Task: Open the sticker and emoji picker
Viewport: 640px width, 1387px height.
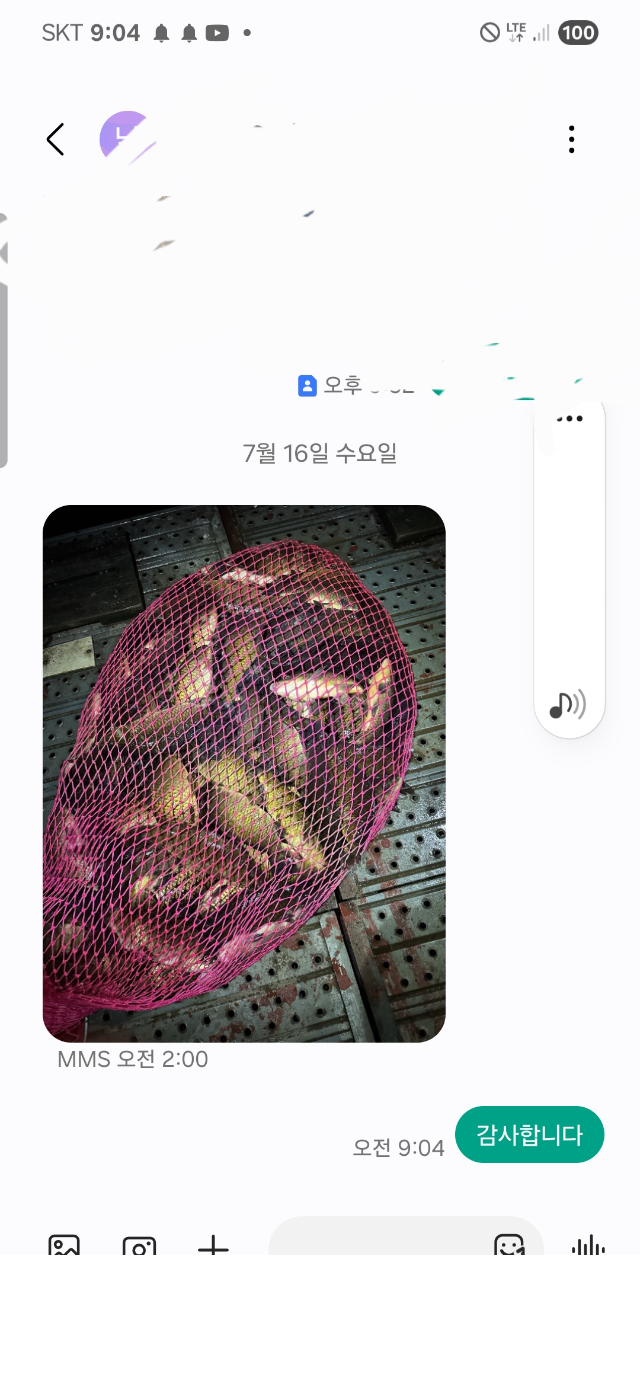Action: [509, 1244]
